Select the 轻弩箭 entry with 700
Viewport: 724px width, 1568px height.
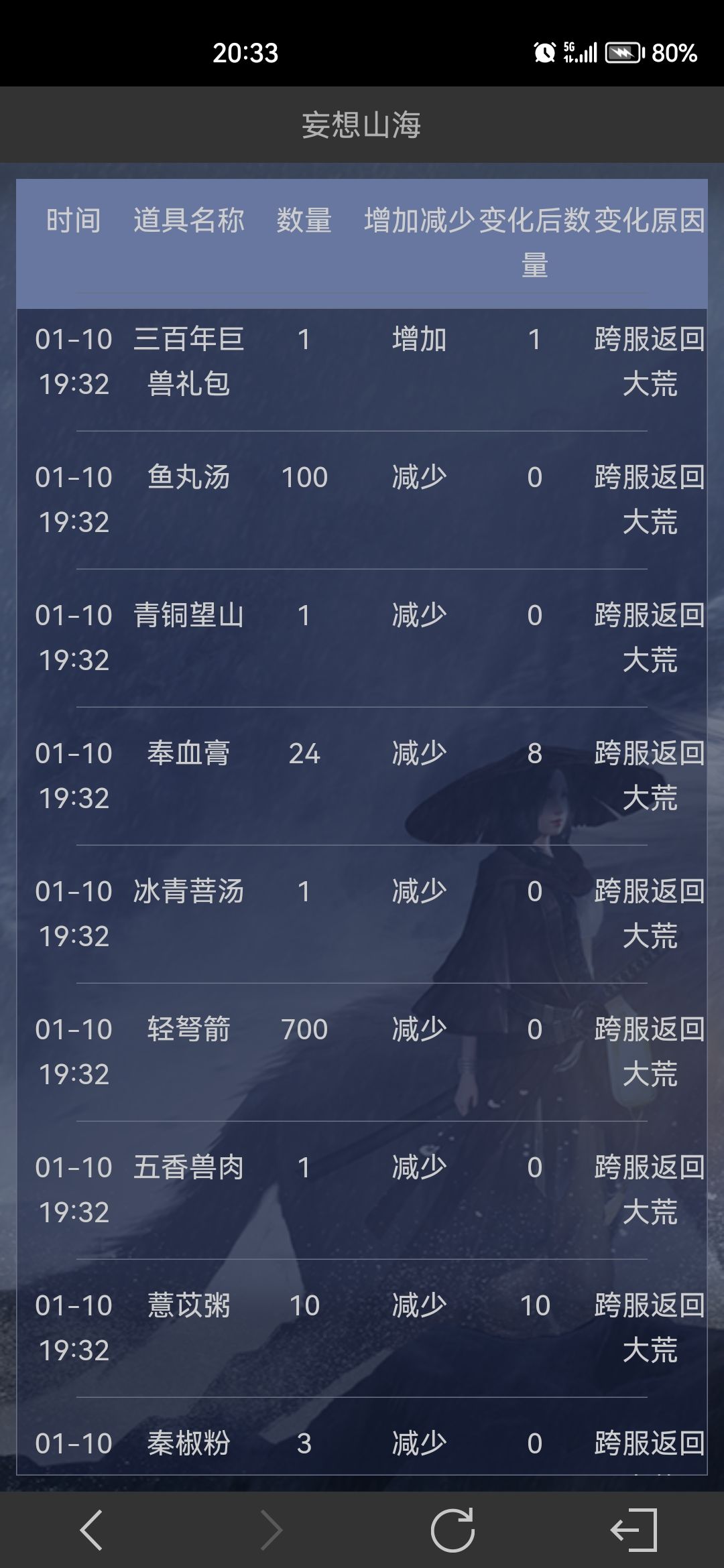(362, 1050)
